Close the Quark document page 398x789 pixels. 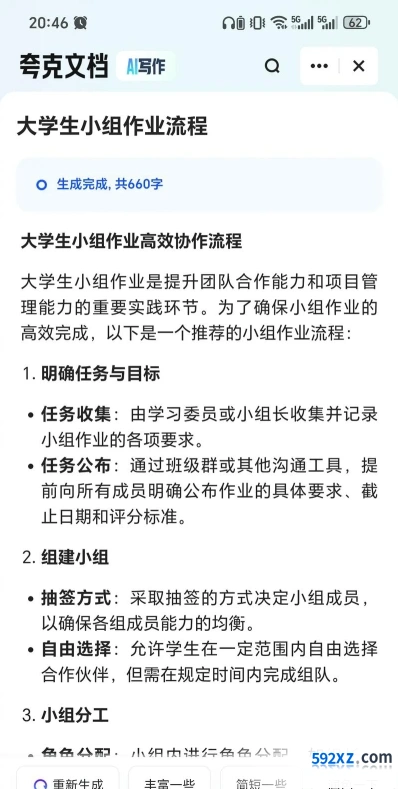point(359,66)
